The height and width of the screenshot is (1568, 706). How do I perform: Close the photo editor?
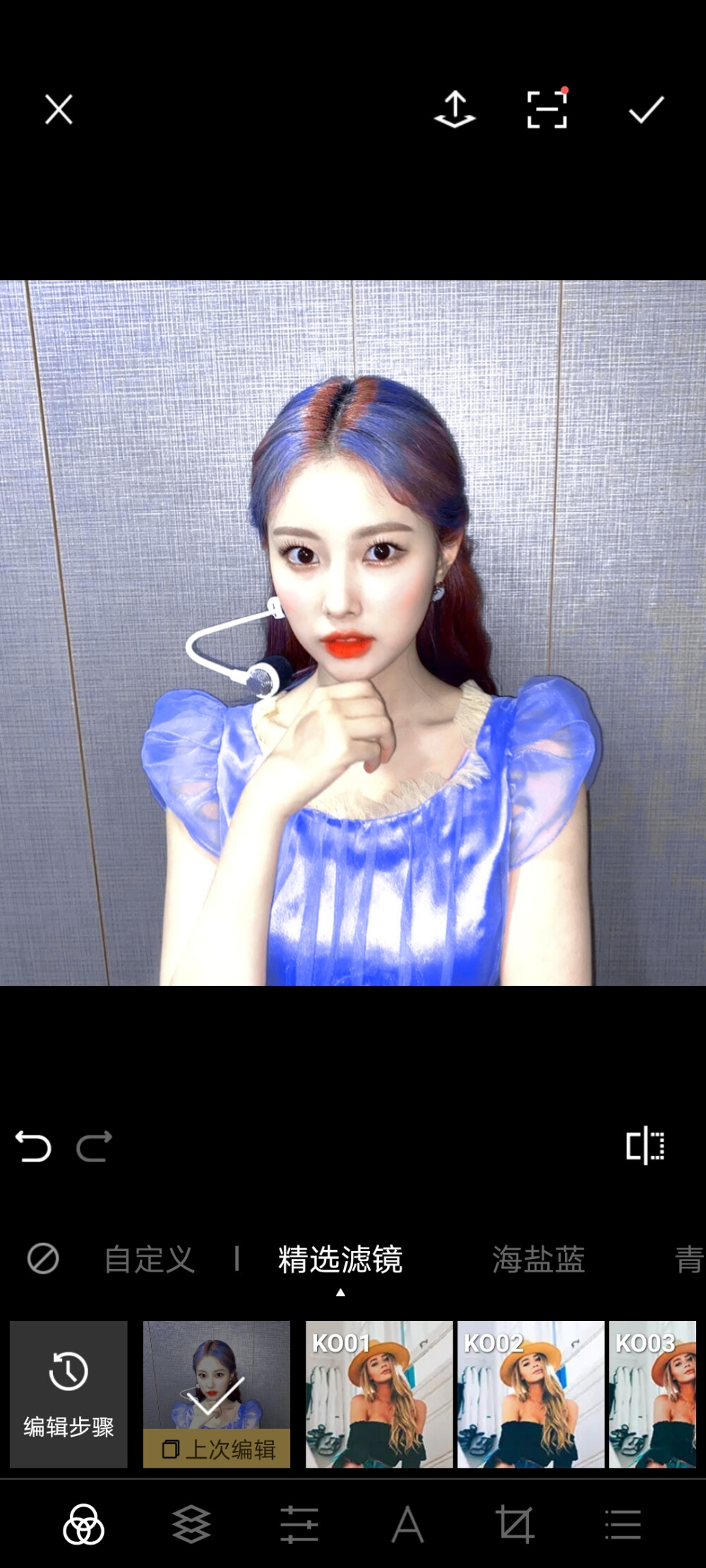coord(59,109)
